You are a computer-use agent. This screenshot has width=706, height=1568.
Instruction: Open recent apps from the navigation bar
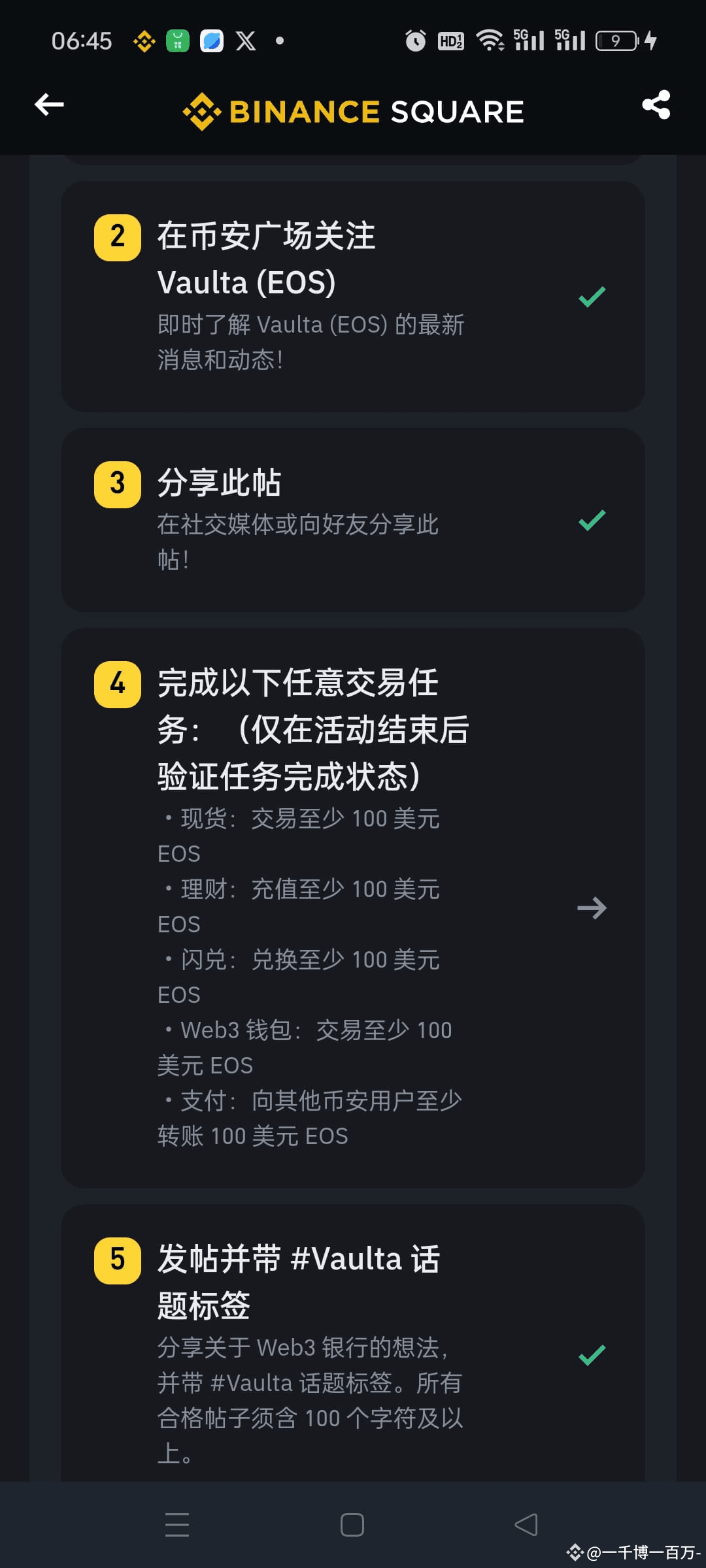(177, 1525)
